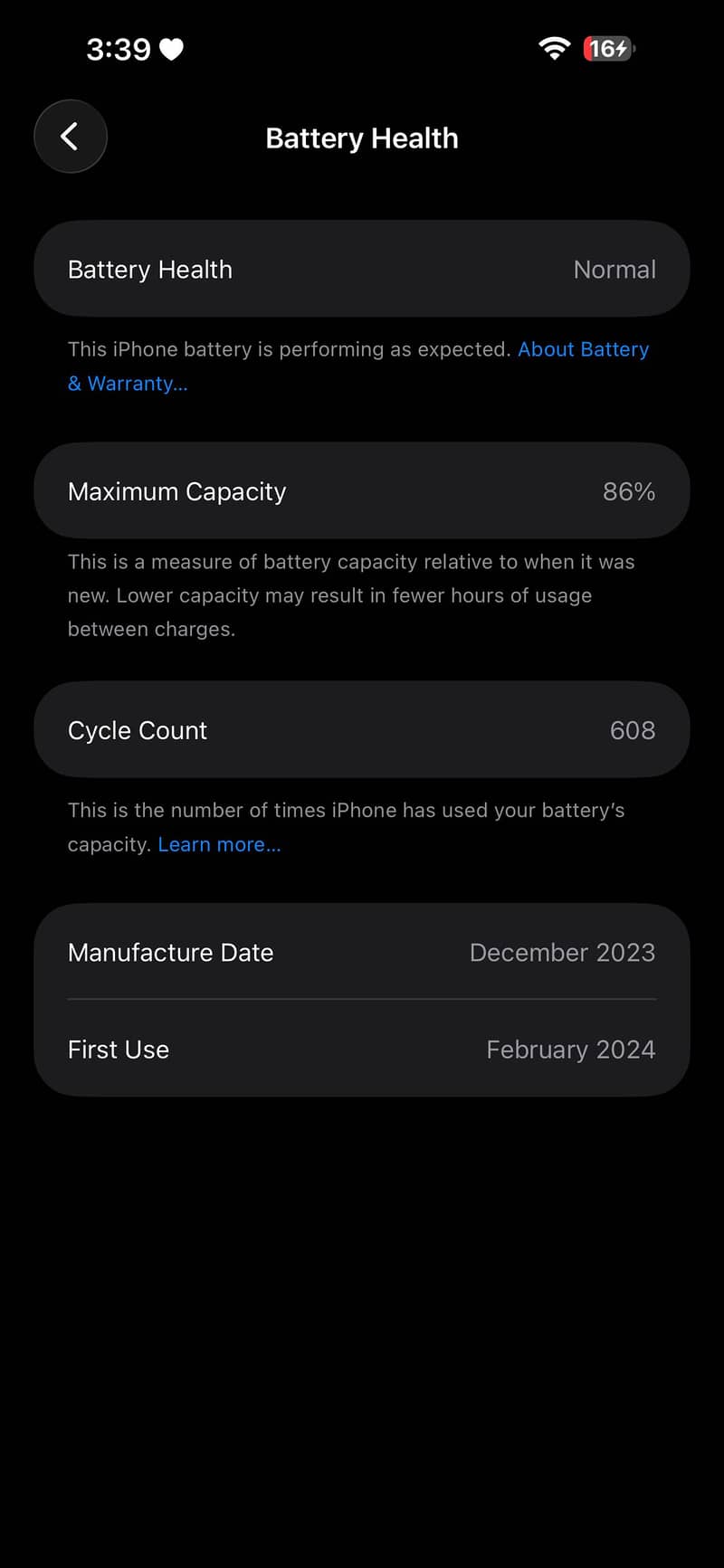Tap the Cycle Count row showing 608

[x=362, y=729]
